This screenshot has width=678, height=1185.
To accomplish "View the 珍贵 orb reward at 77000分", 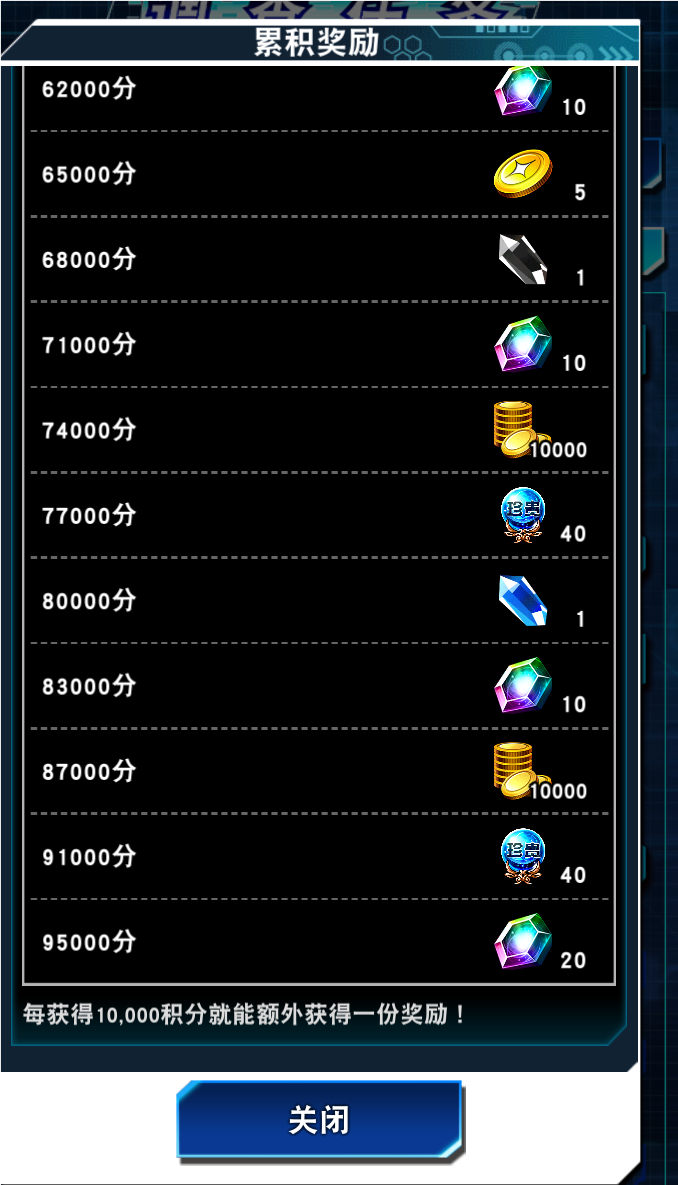I will pyautogui.click(x=523, y=515).
